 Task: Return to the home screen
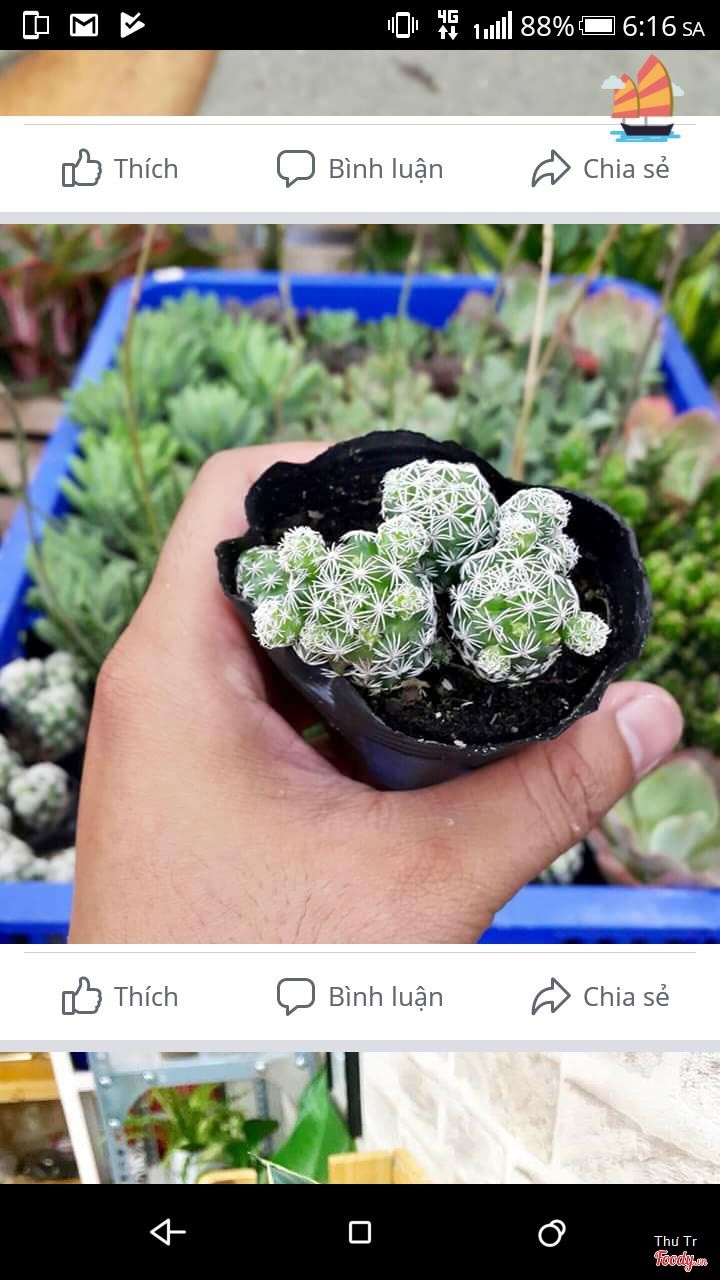(360, 1232)
